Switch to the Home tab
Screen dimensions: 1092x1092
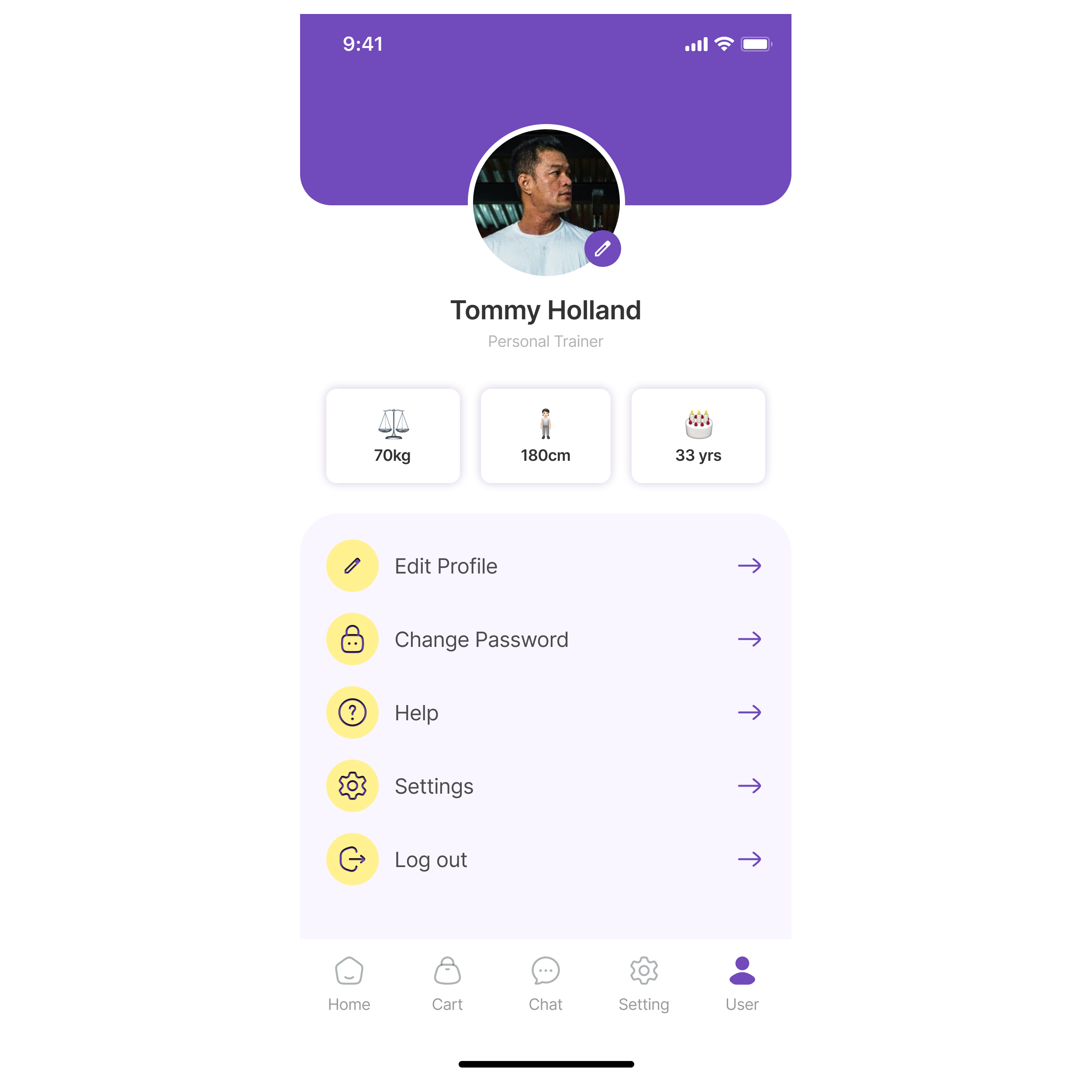(x=349, y=984)
